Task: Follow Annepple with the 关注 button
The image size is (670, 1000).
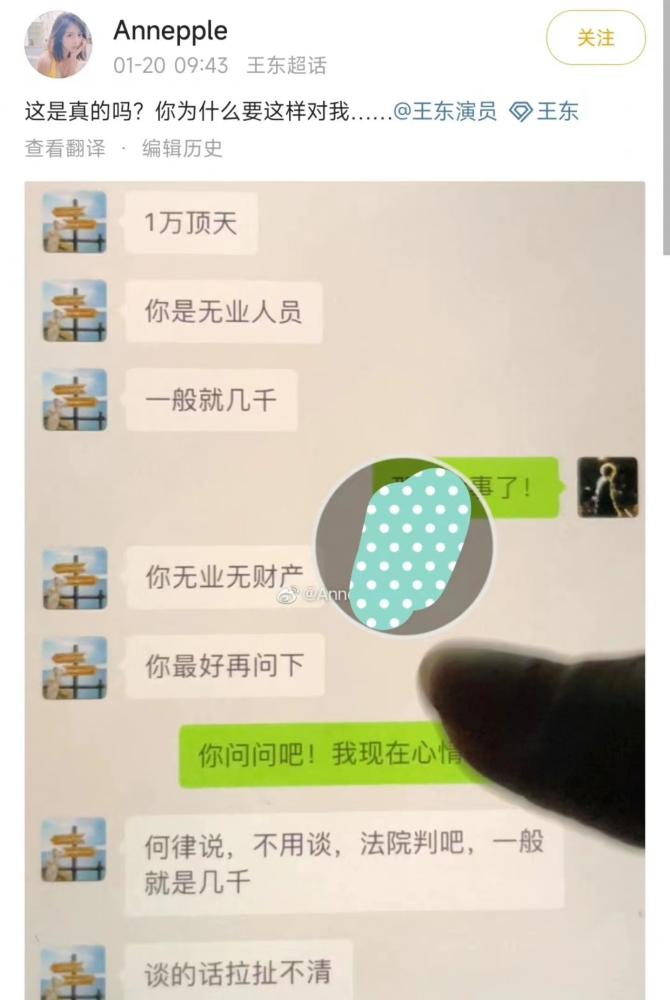Action: (596, 39)
